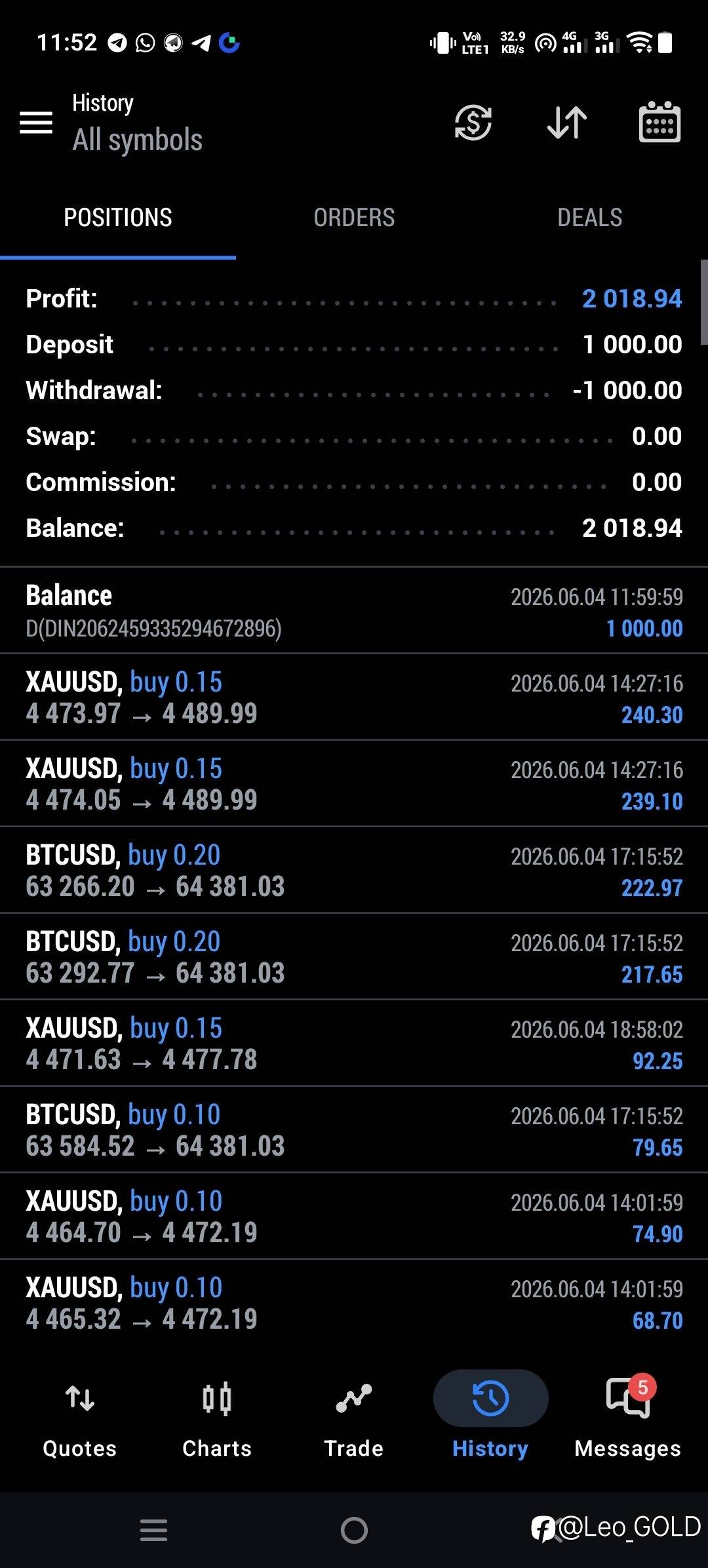Tap the currency symbol filter icon

pyautogui.click(x=473, y=123)
